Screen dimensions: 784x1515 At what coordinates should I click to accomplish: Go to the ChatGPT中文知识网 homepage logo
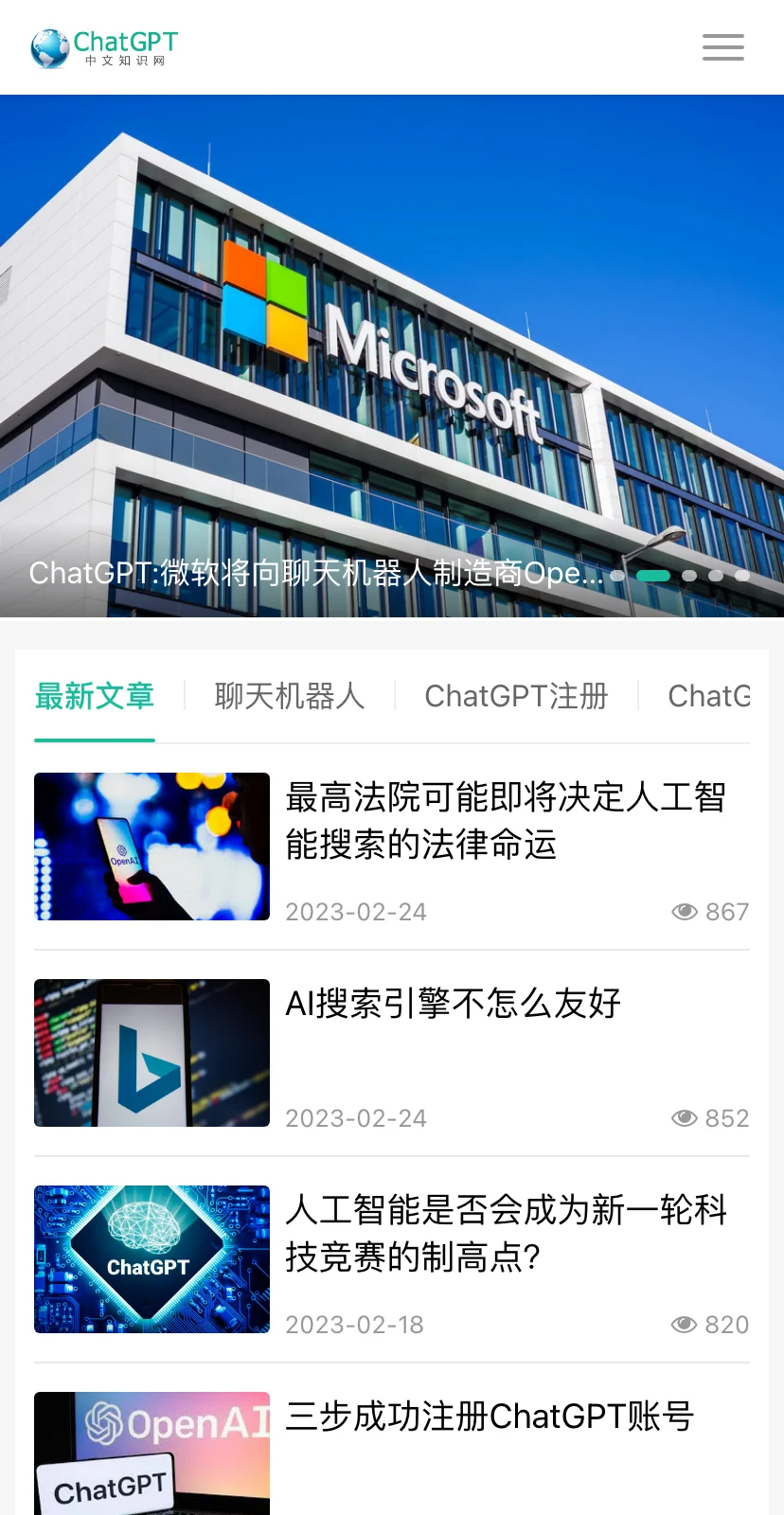pyautogui.click(x=104, y=48)
